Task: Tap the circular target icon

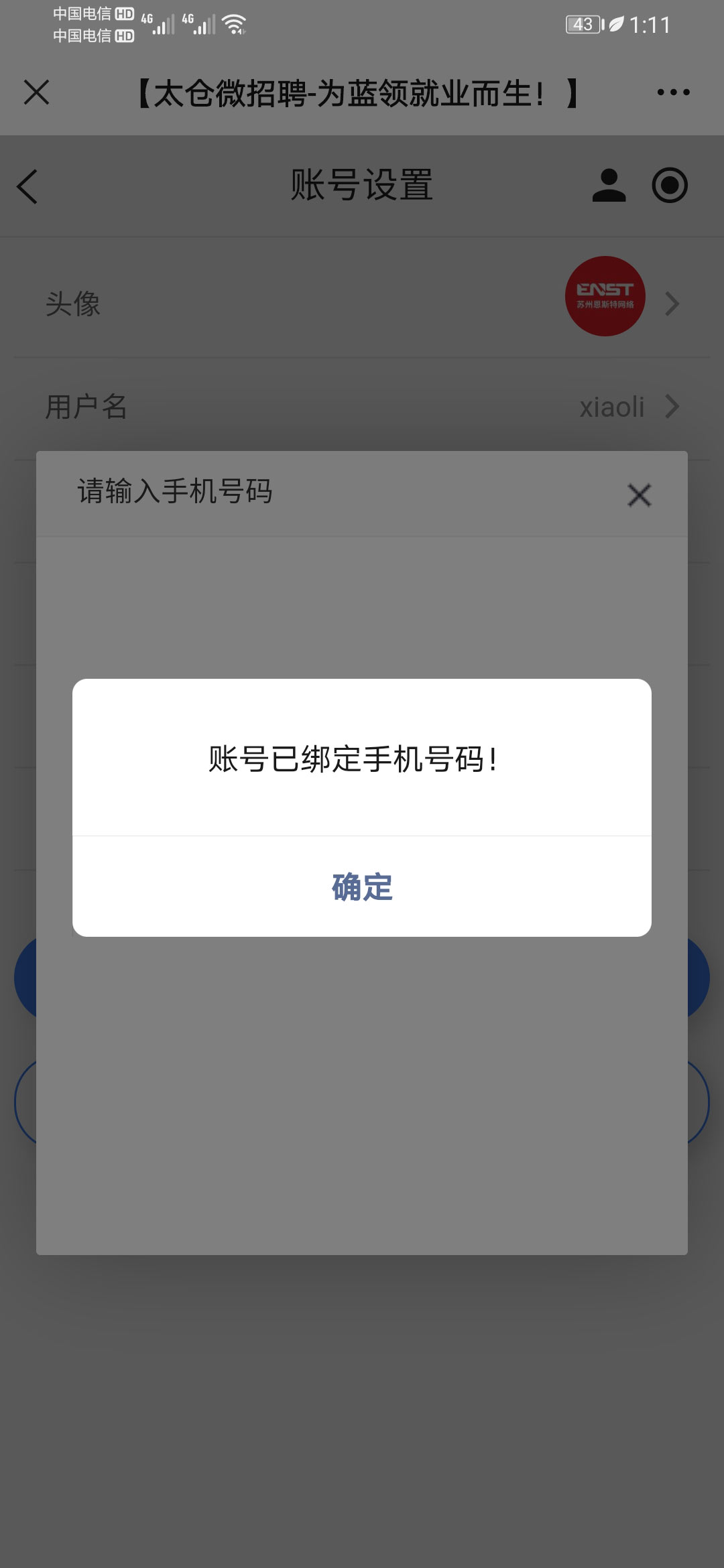Action: [670, 186]
